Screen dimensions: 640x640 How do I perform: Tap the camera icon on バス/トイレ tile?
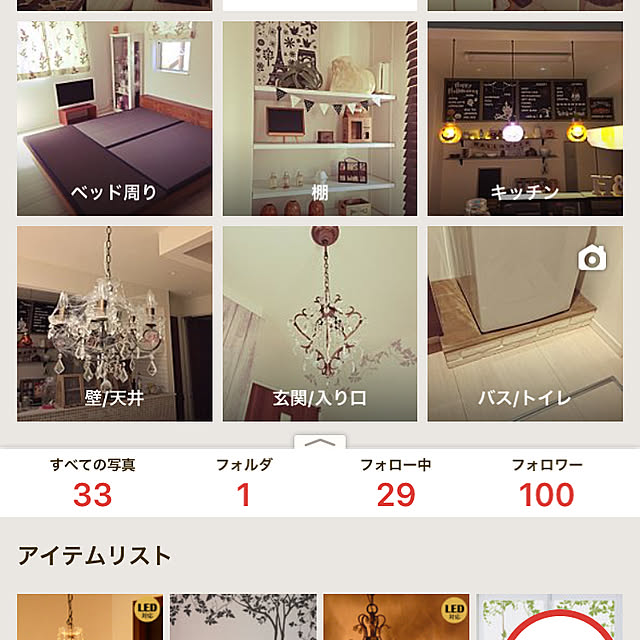(592, 258)
